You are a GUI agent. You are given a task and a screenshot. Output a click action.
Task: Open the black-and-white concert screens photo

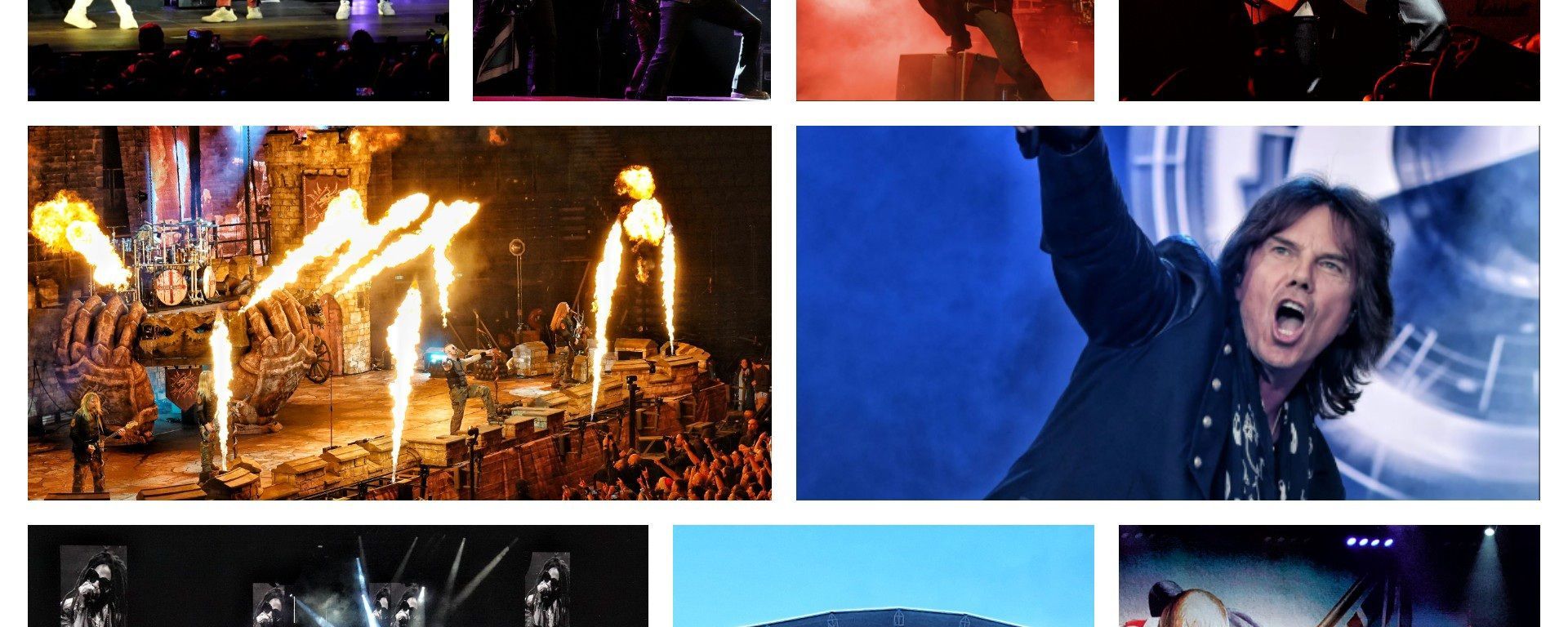click(337, 576)
